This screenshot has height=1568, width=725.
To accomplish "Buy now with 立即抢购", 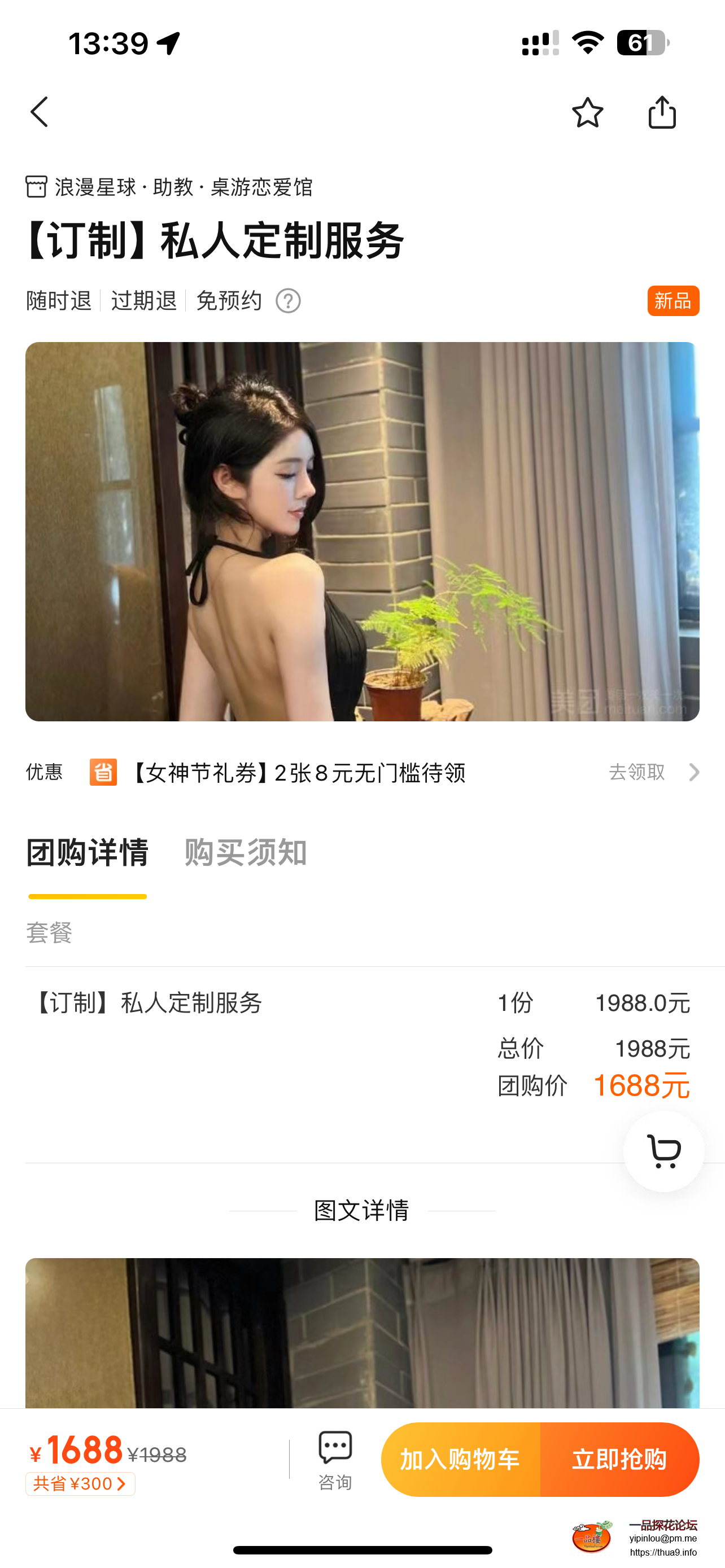I will pyautogui.click(x=619, y=1459).
